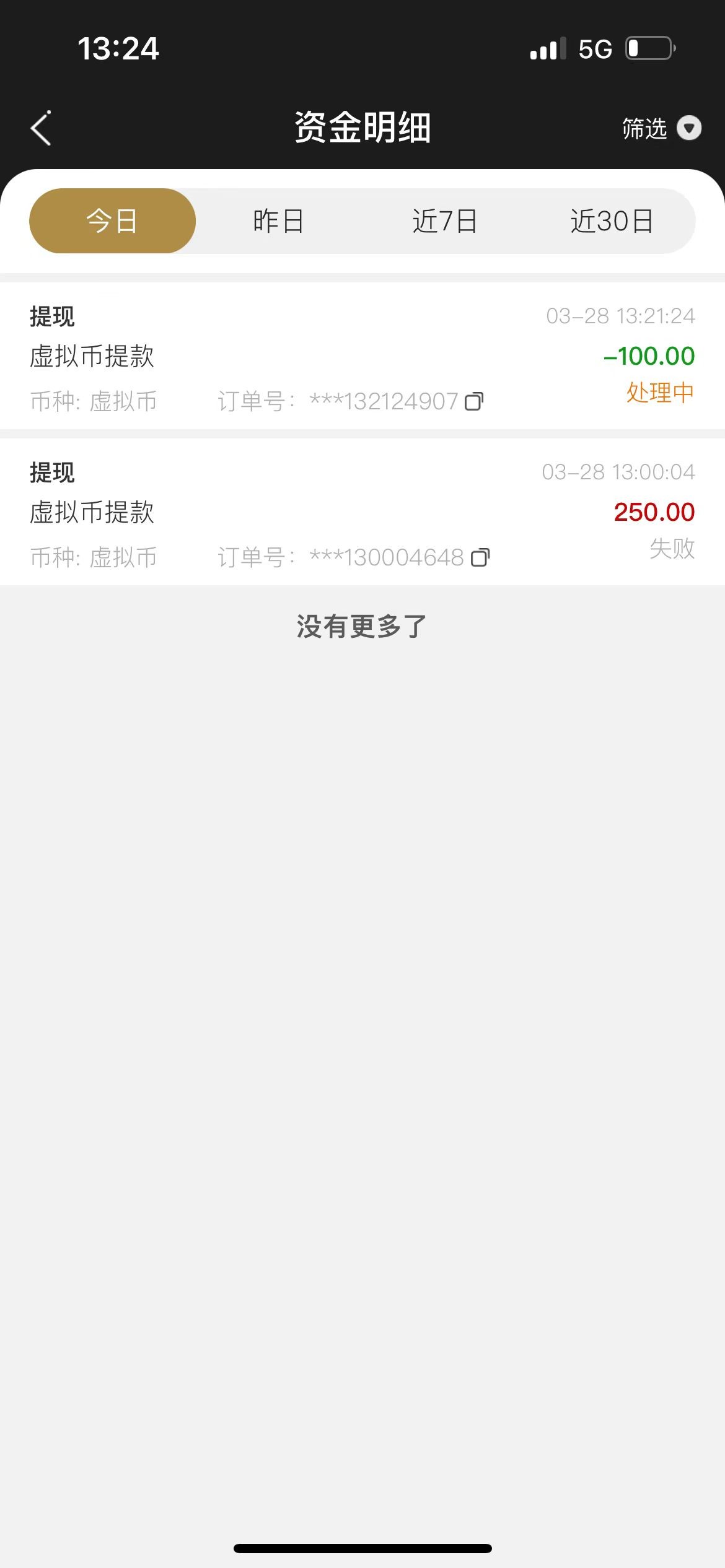725x1568 pixels.
Task: Copy order number ending 130004648
Action: coord(480,558)
